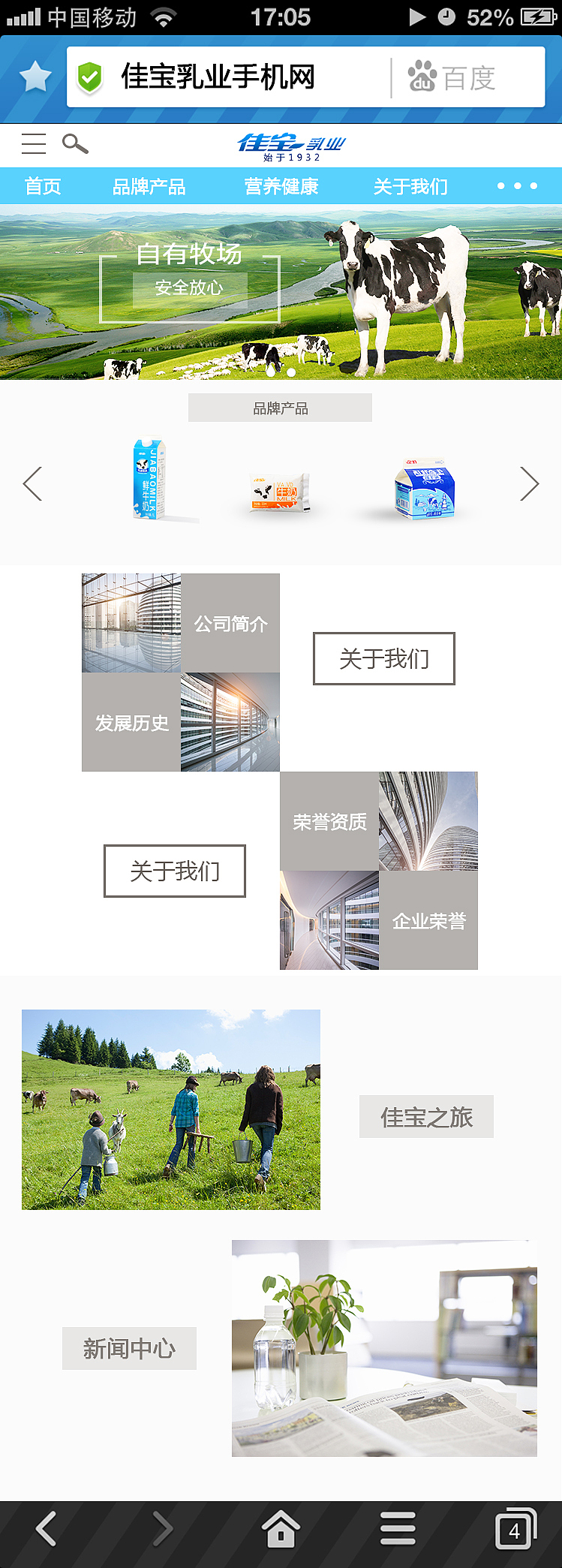
Task: Open the tab switcher showing 4 tabs
Action: point(515,1529)
